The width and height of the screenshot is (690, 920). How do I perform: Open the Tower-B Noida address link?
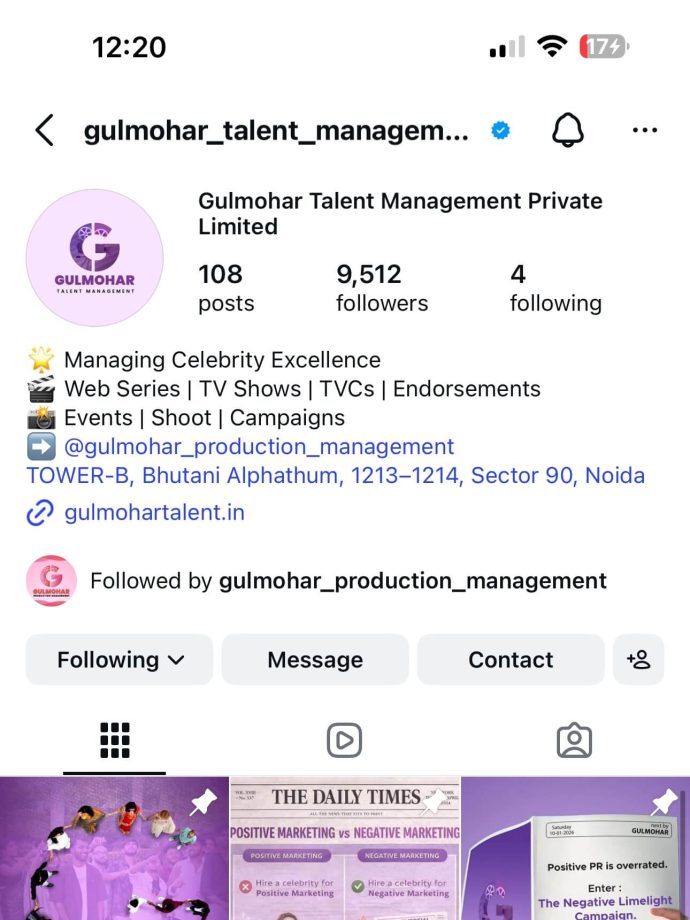[x=335, y=476]
